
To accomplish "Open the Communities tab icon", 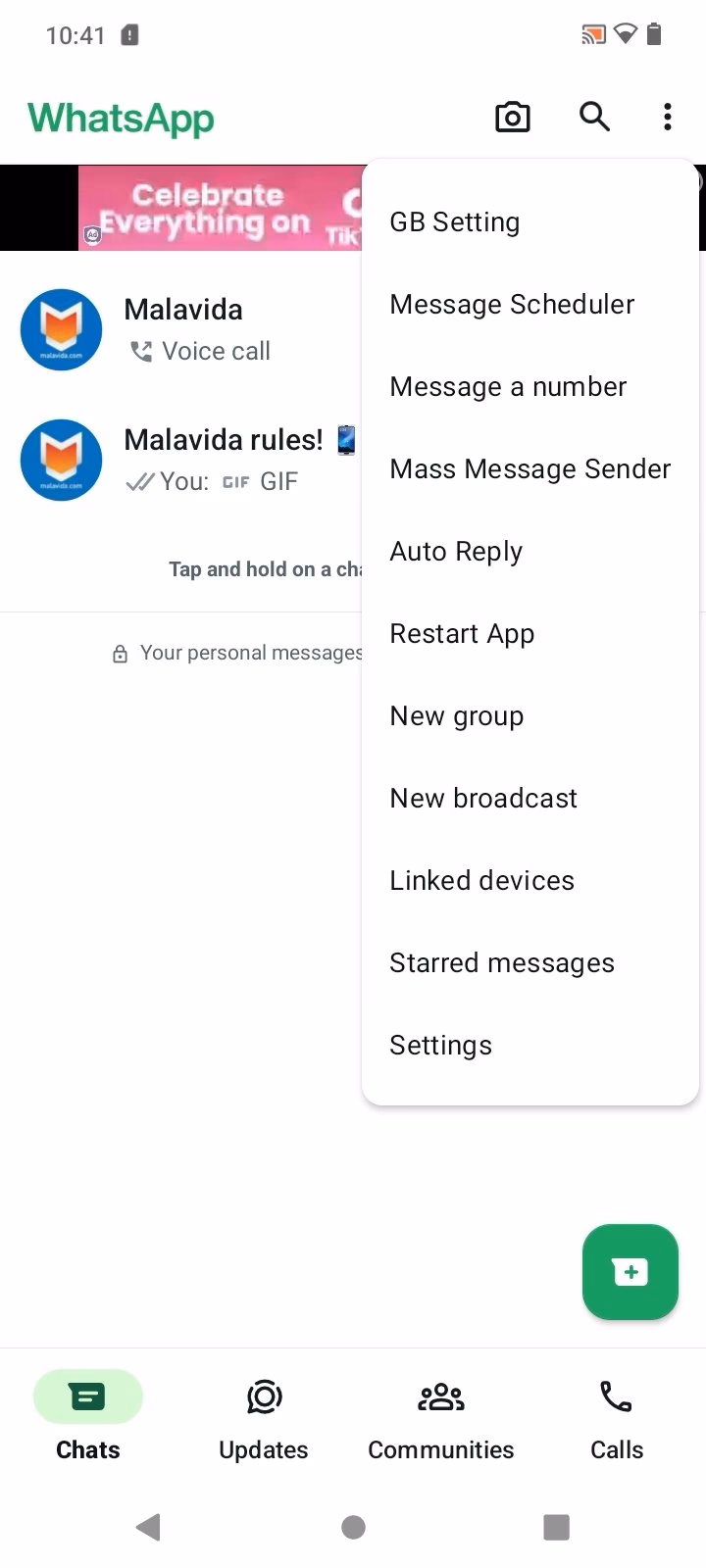I will click(440, 1396).
